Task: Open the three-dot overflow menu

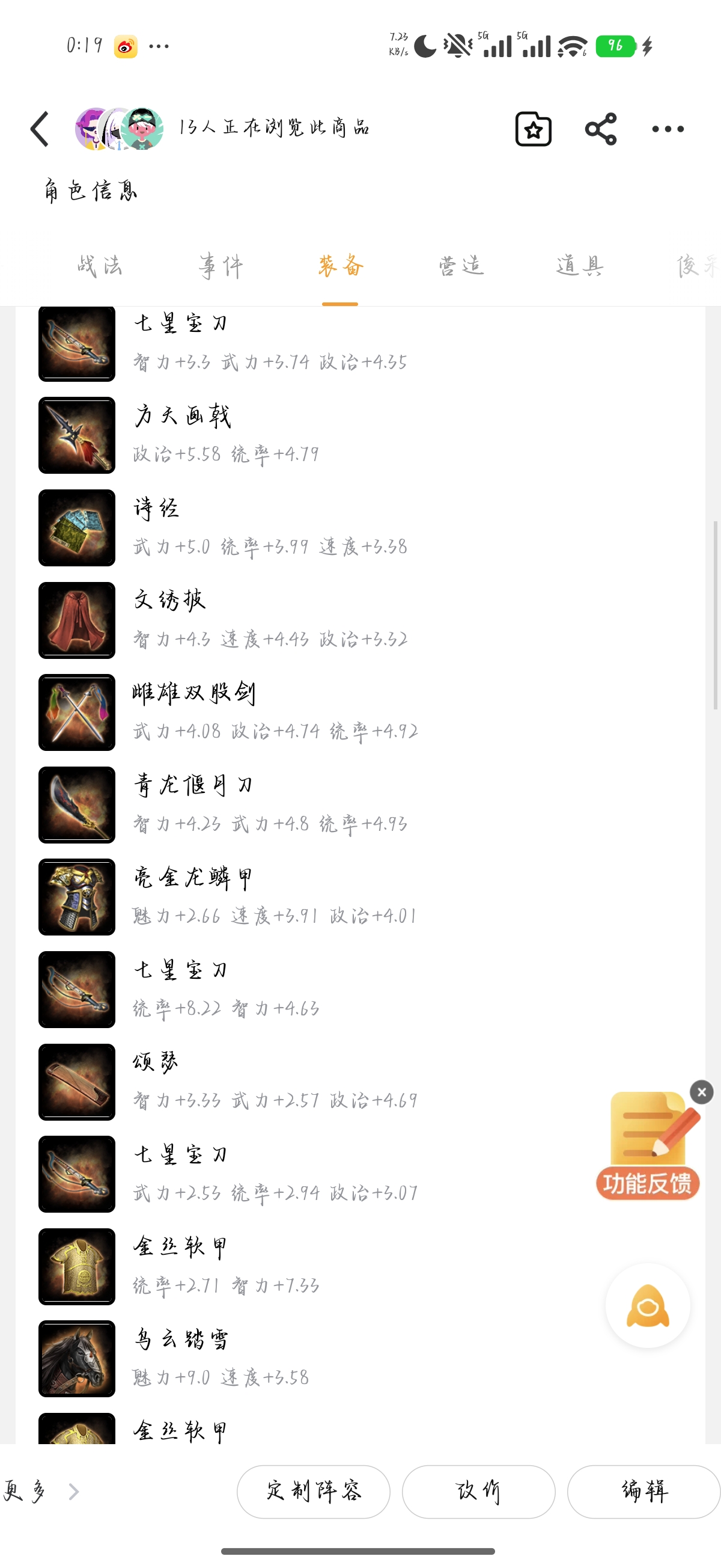Action: [x=668, y=129]
